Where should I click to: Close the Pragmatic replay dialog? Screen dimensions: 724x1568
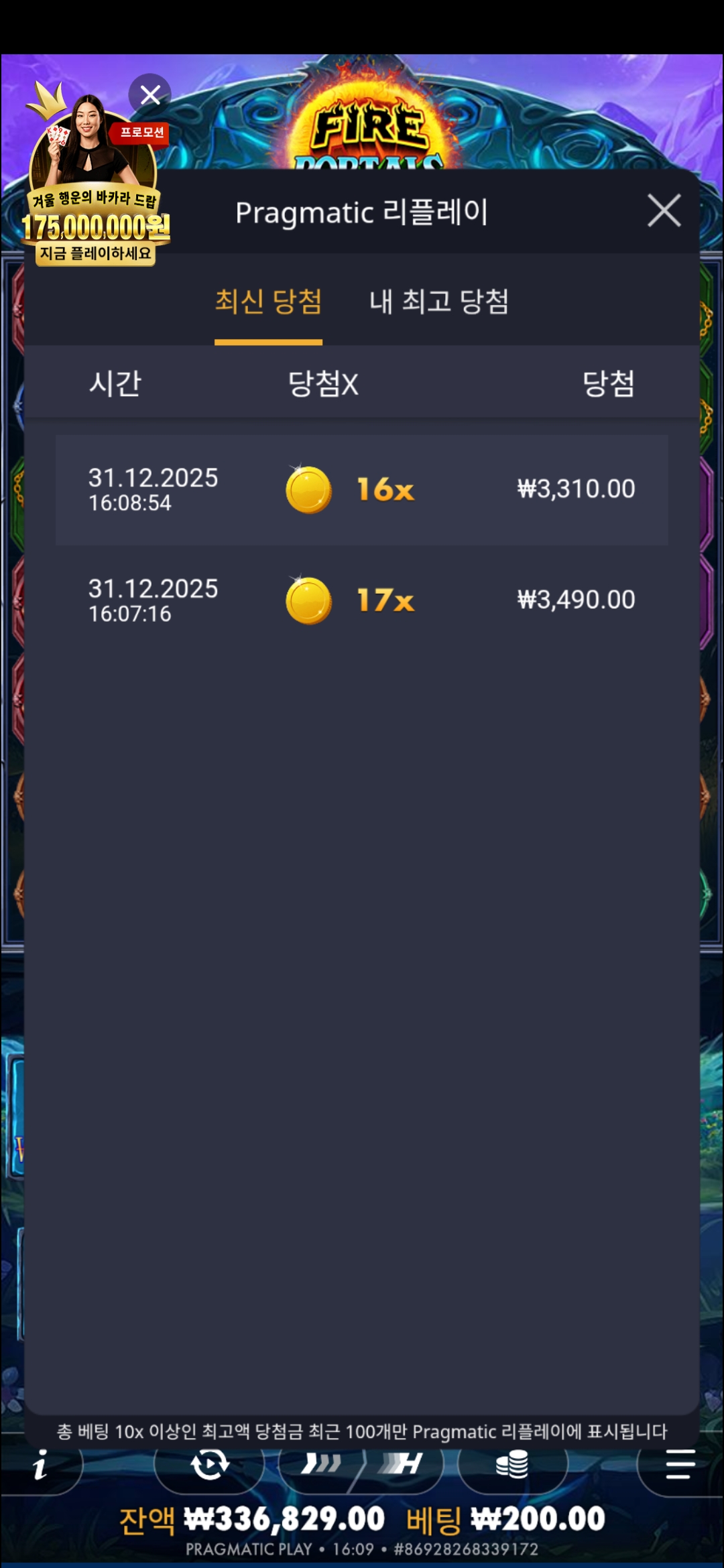coord(664,211)
